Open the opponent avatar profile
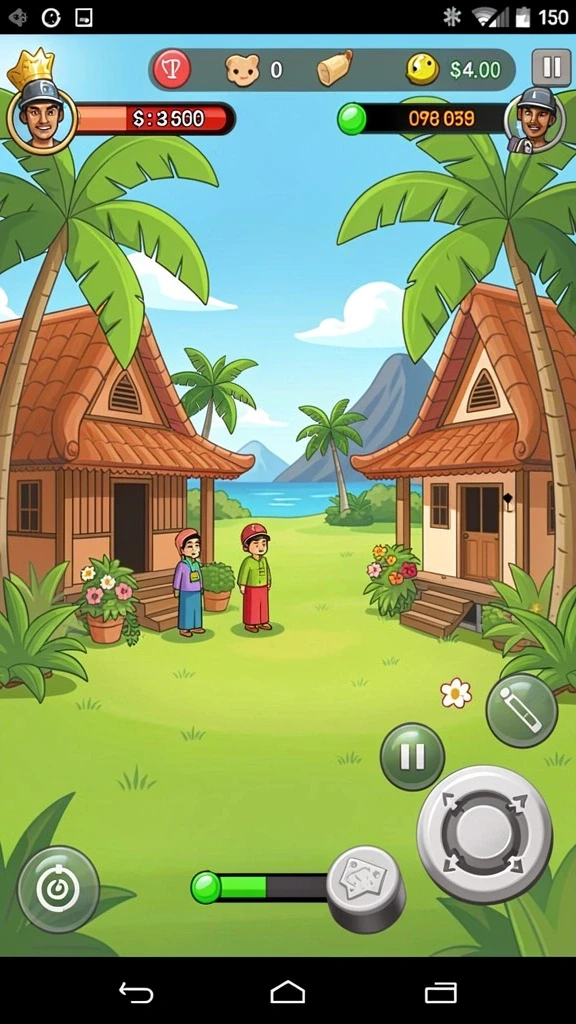The width and height of the screenshot is (576, 1024). tap(535, 120)
